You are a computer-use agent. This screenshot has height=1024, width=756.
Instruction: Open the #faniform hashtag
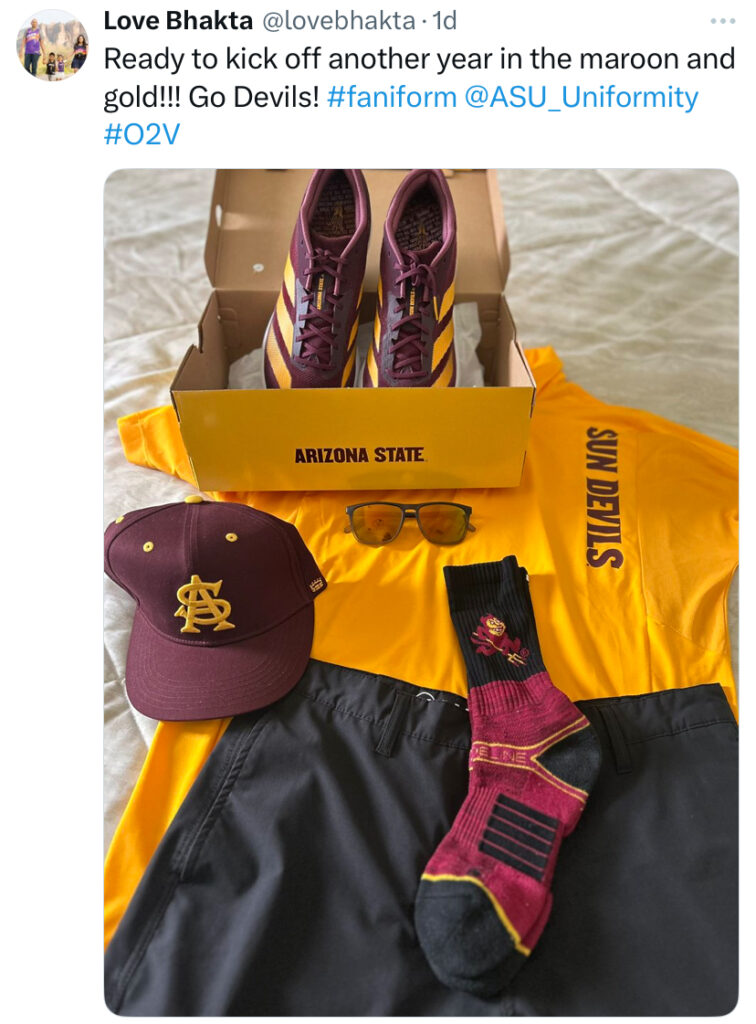click(388, 98)
